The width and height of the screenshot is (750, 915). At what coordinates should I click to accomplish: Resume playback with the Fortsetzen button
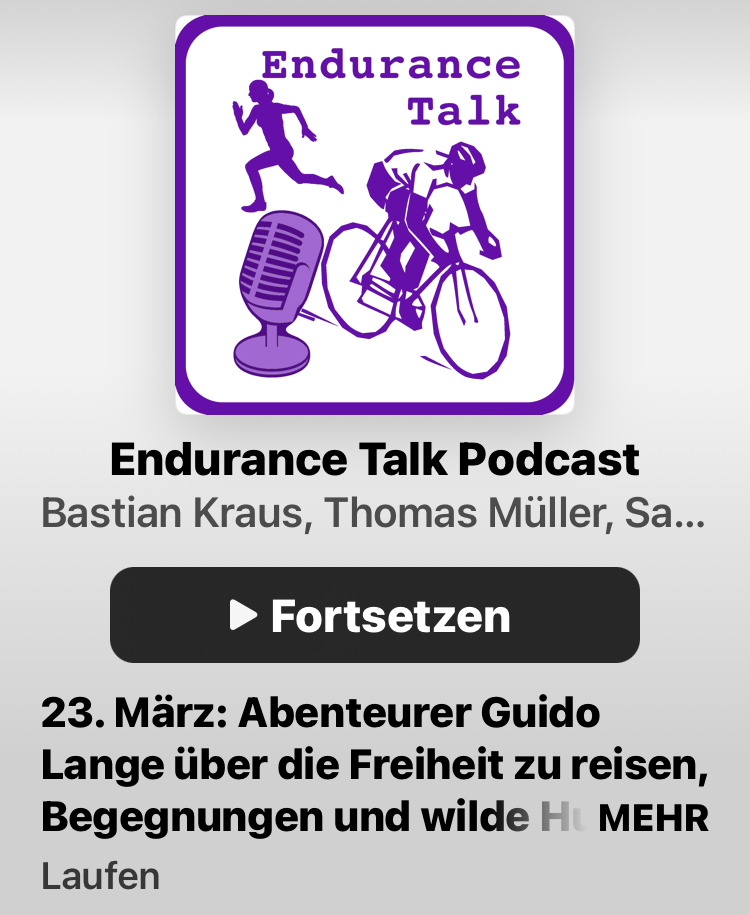point(374,615)
